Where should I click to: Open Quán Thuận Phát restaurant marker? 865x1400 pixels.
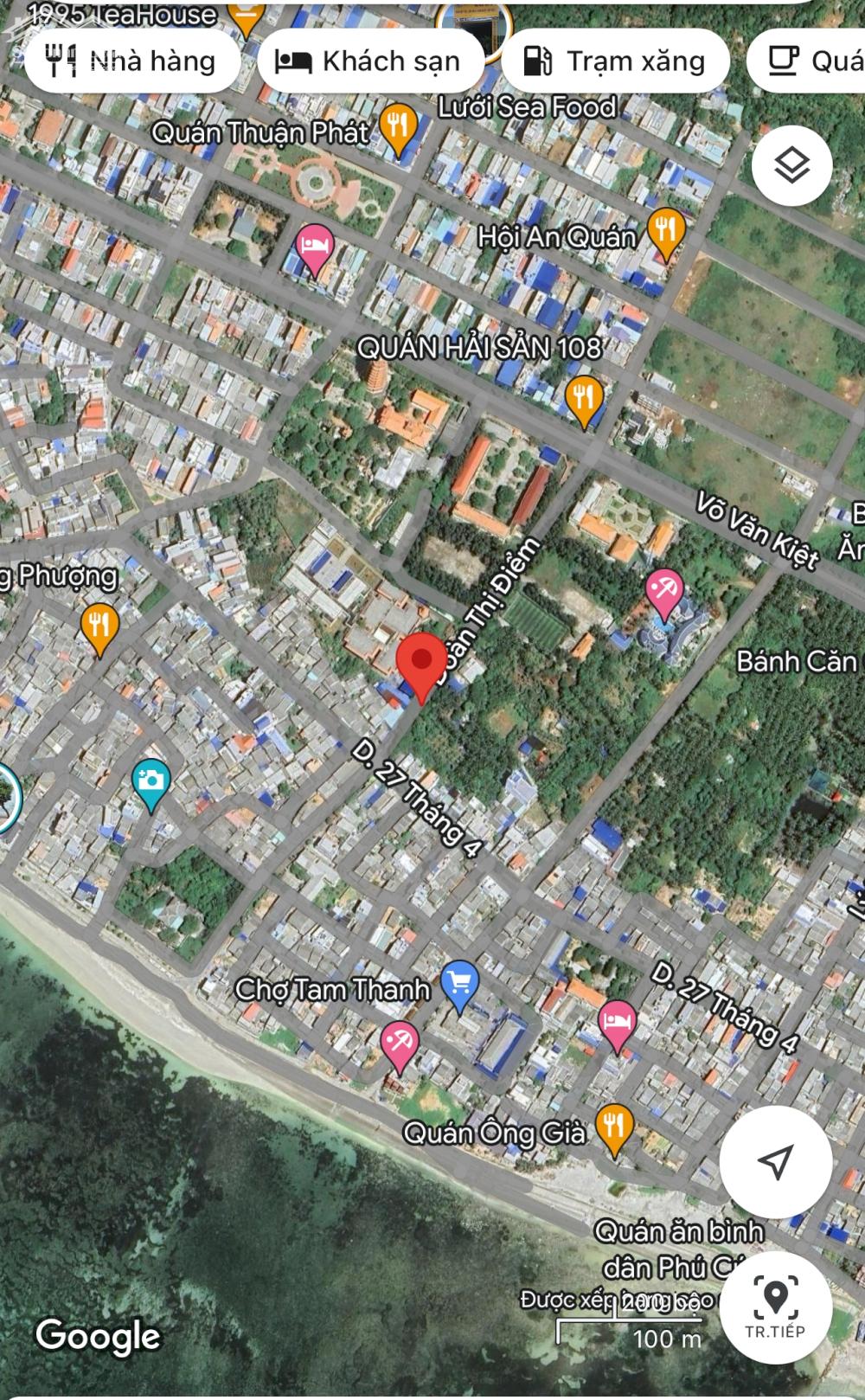398,130
